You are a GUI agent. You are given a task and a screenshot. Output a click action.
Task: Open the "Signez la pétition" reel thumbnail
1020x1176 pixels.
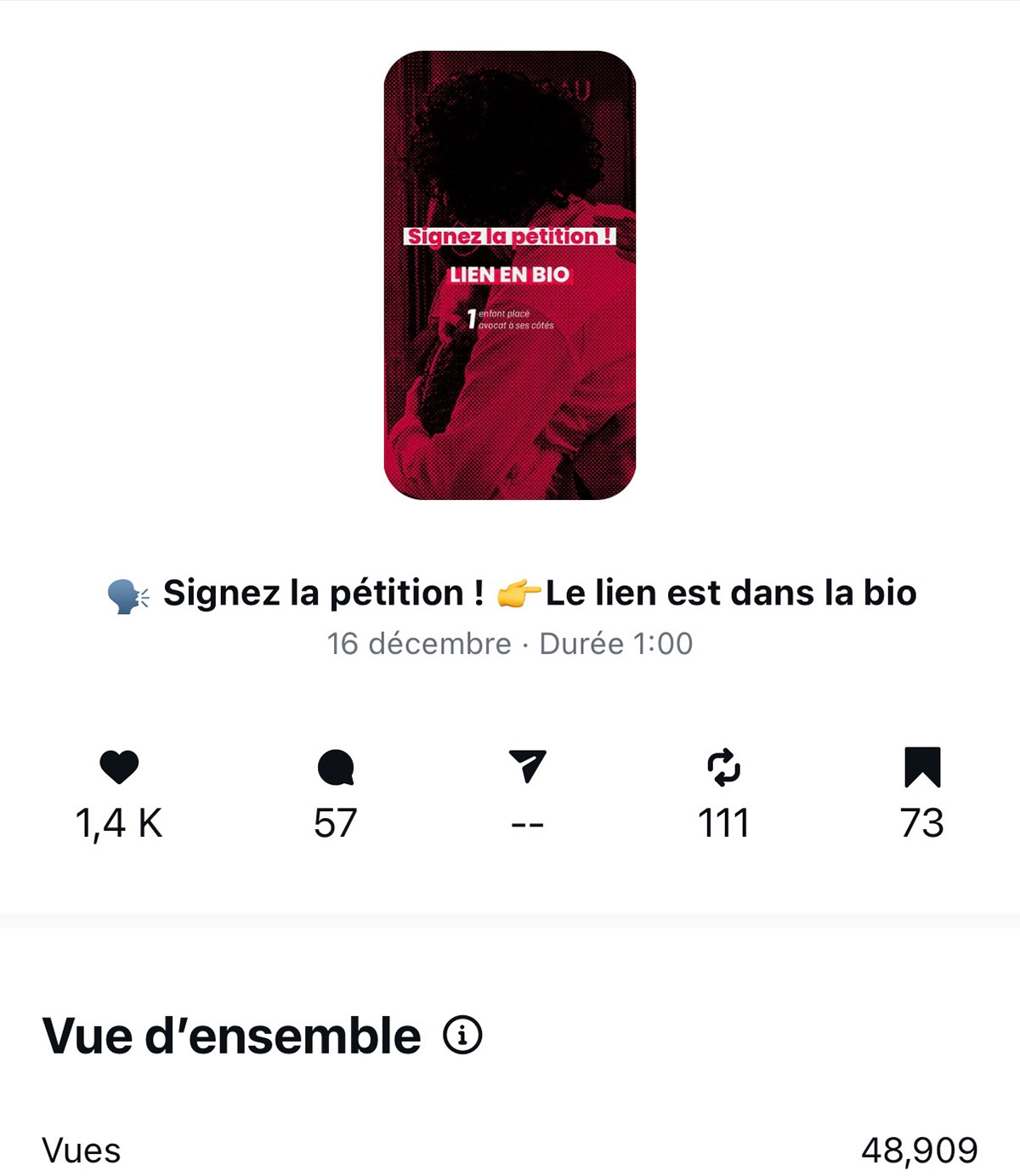510,275
